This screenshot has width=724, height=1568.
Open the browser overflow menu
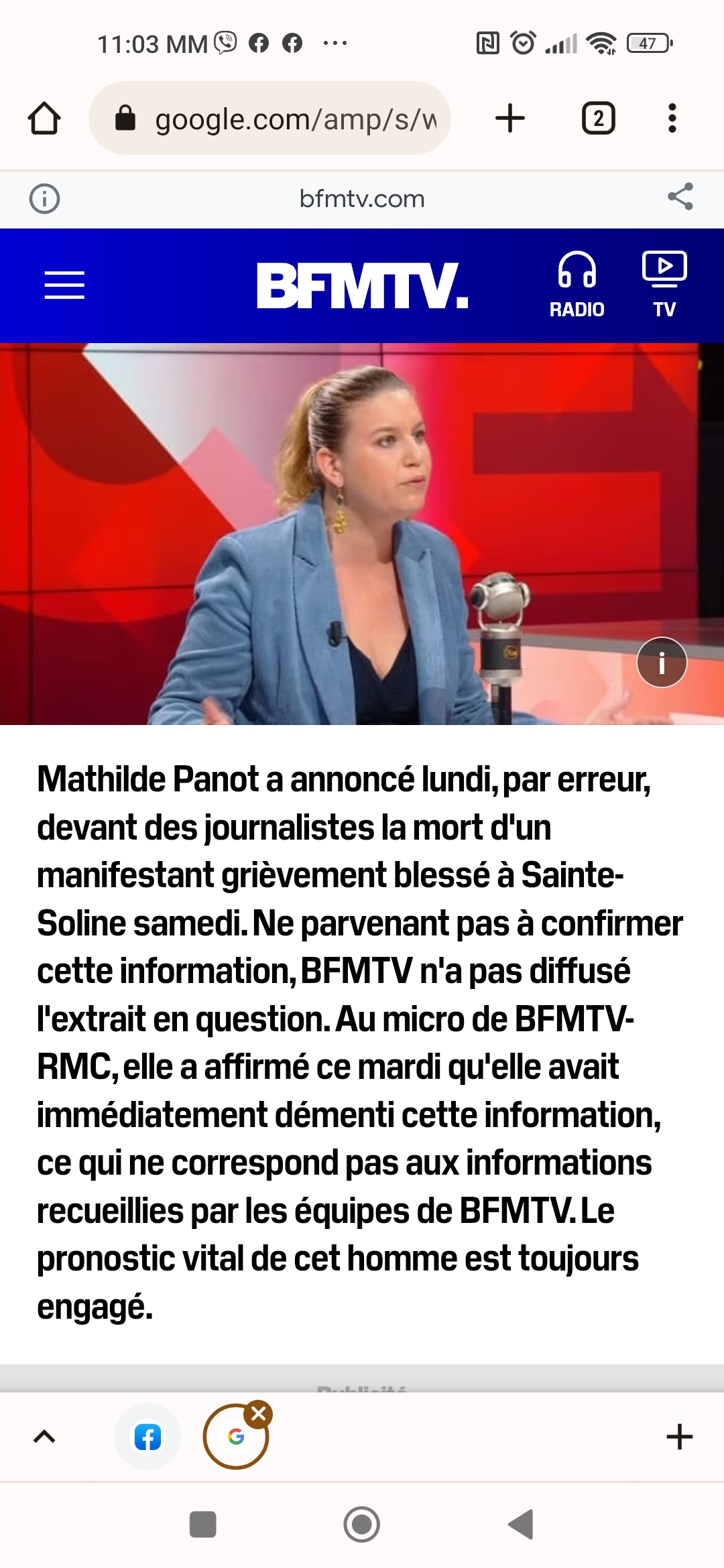[672, 119]
